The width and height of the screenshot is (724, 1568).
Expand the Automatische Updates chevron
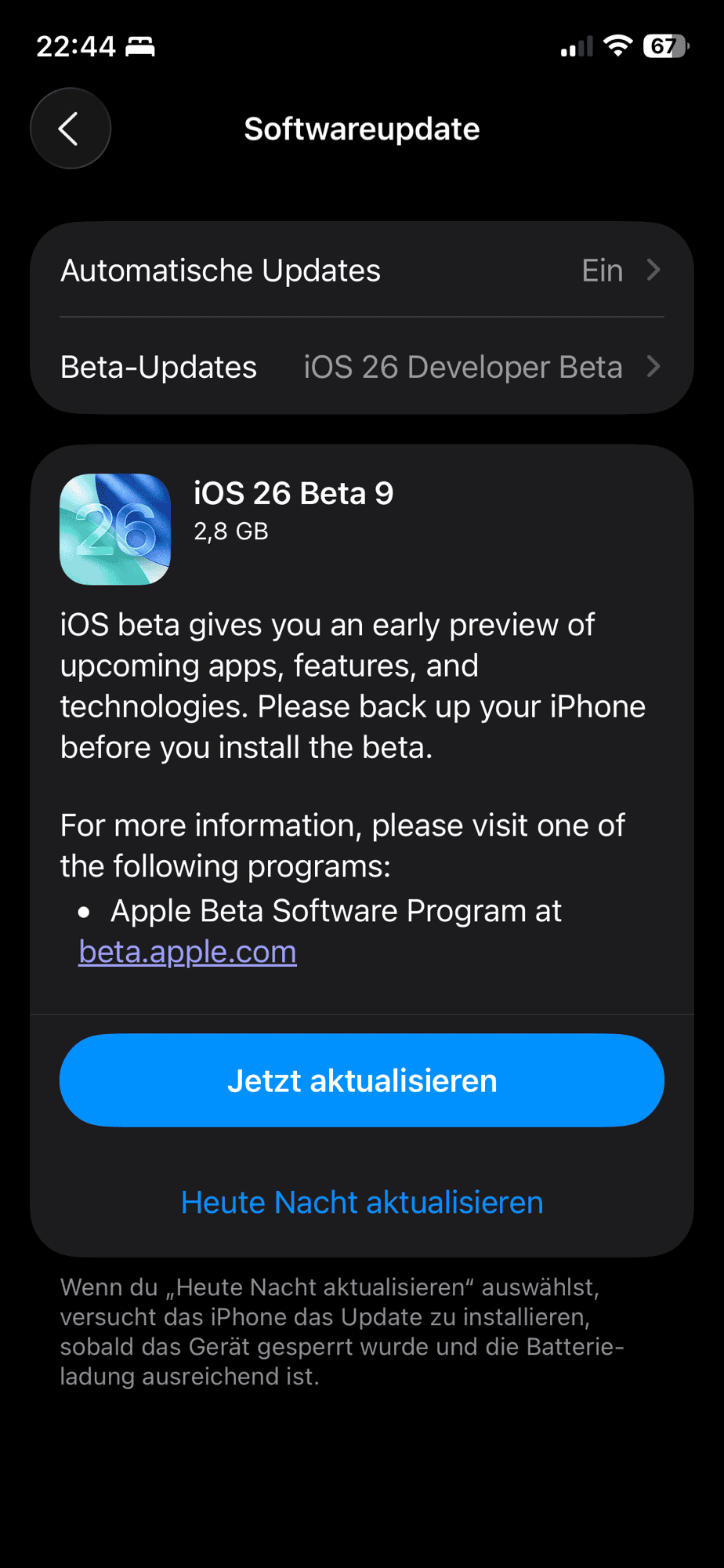655,270
